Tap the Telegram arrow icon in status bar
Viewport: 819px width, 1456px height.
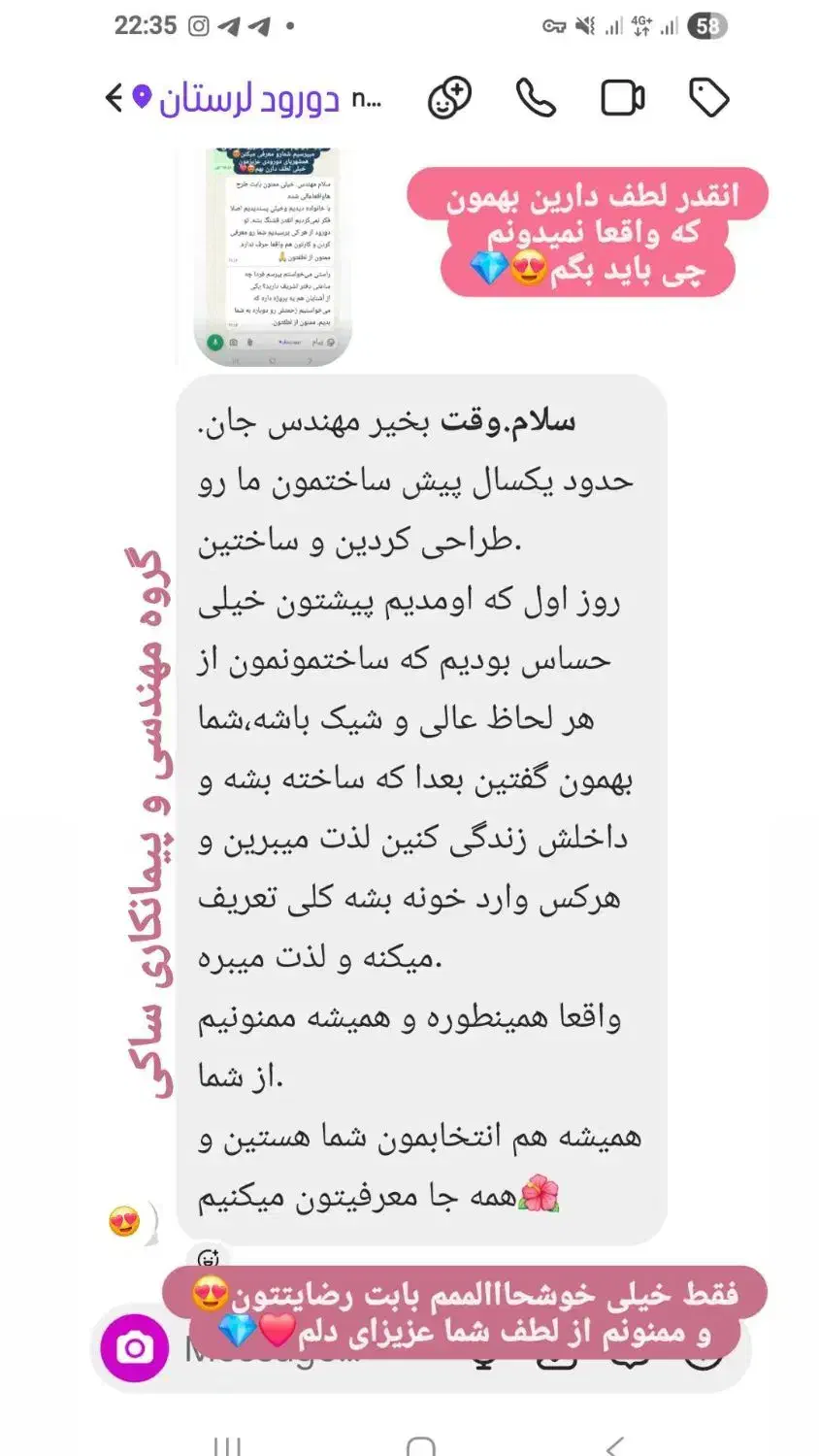coord(229,29)
